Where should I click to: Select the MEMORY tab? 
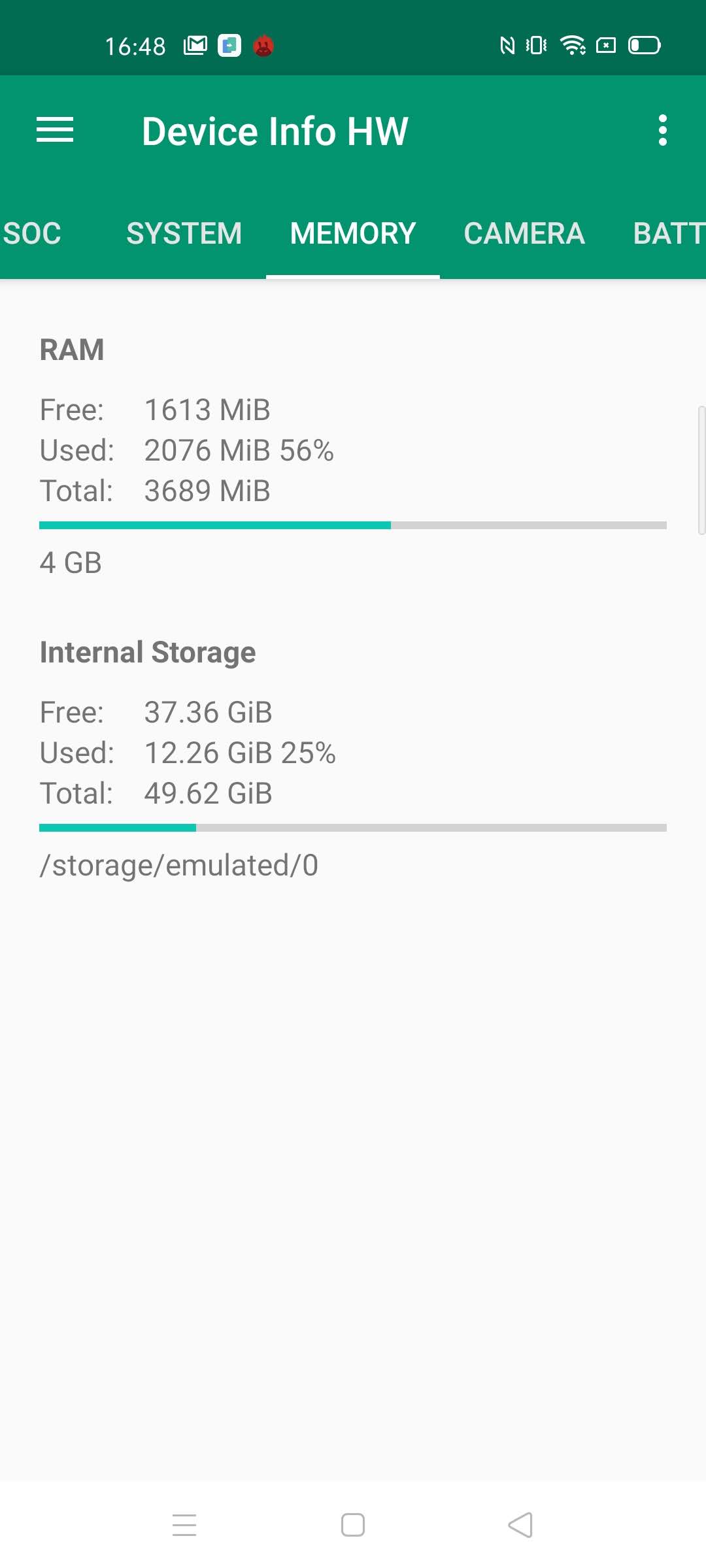coord(353,233)
